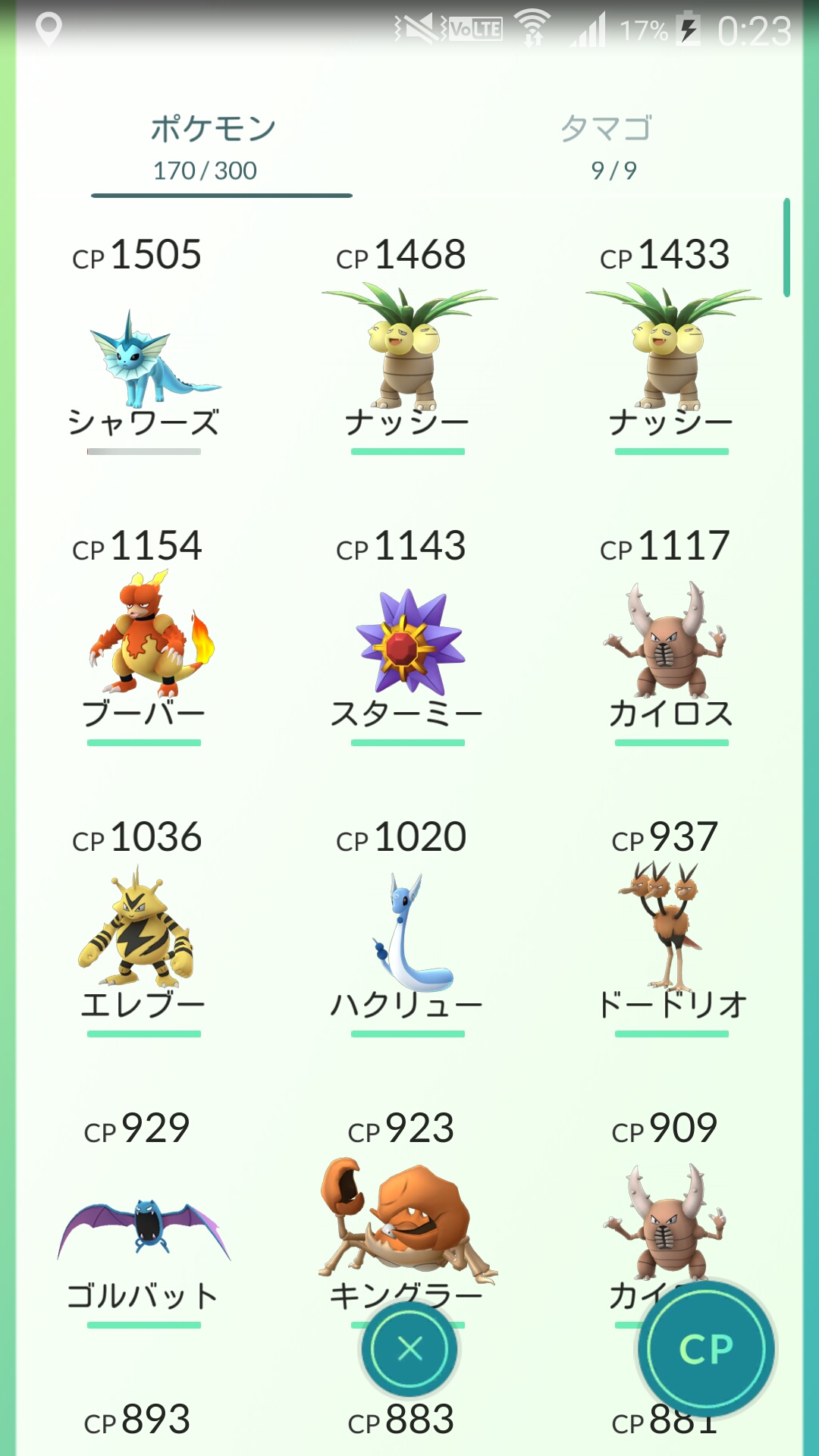
Task: Open カイロス with CP 1117
Action: [x=672, y=641]
